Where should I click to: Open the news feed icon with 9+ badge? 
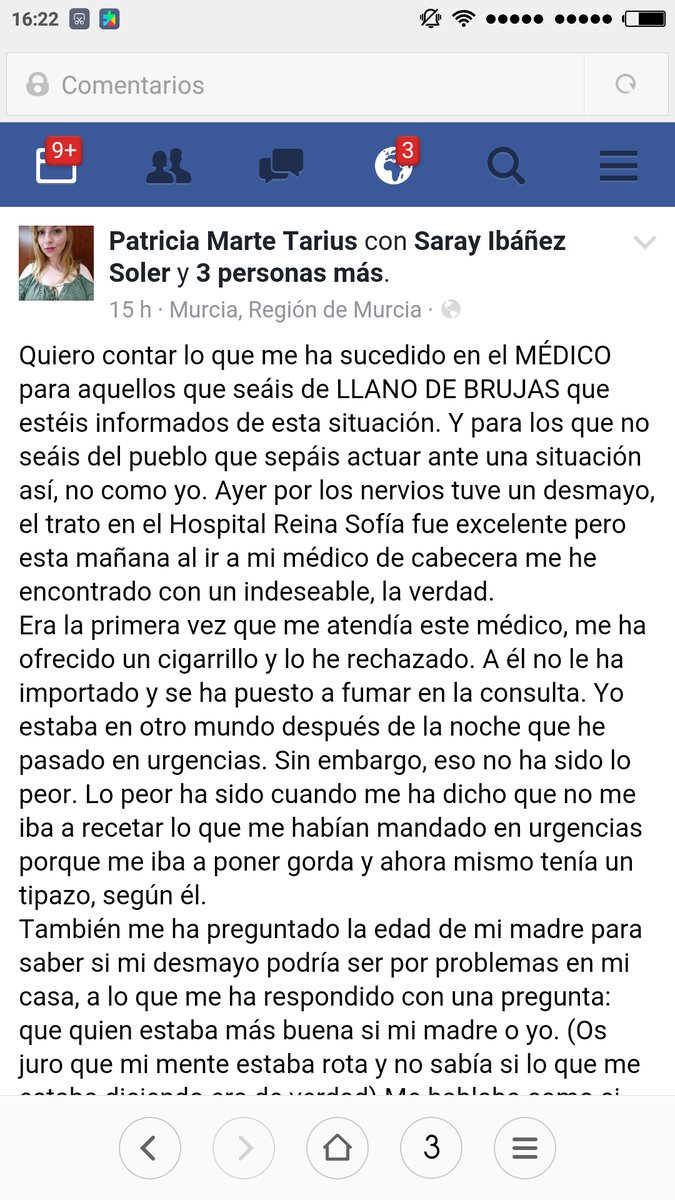(57, 165)
